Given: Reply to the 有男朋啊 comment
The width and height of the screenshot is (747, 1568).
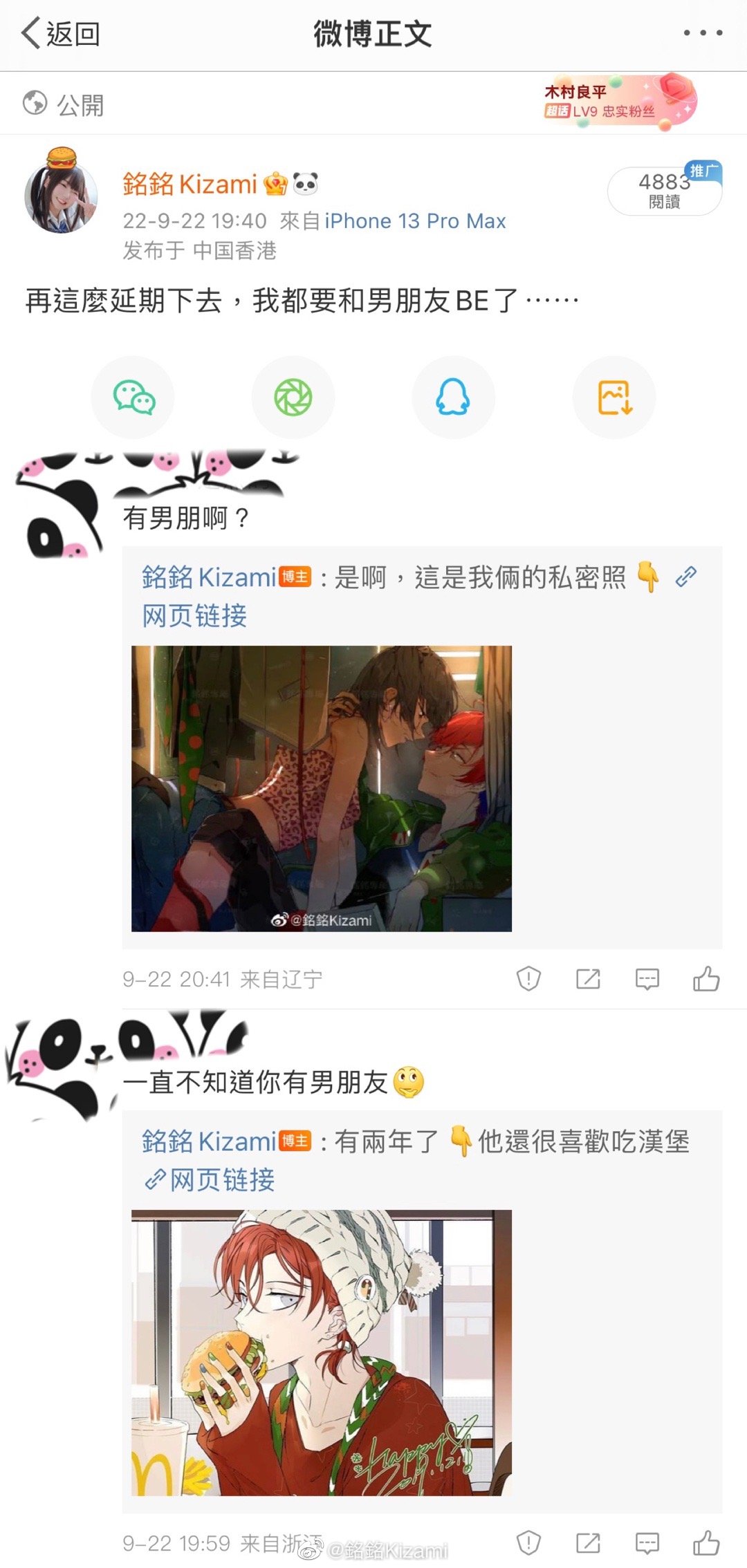Looking at the screenshot, I should tap(647, 978).
